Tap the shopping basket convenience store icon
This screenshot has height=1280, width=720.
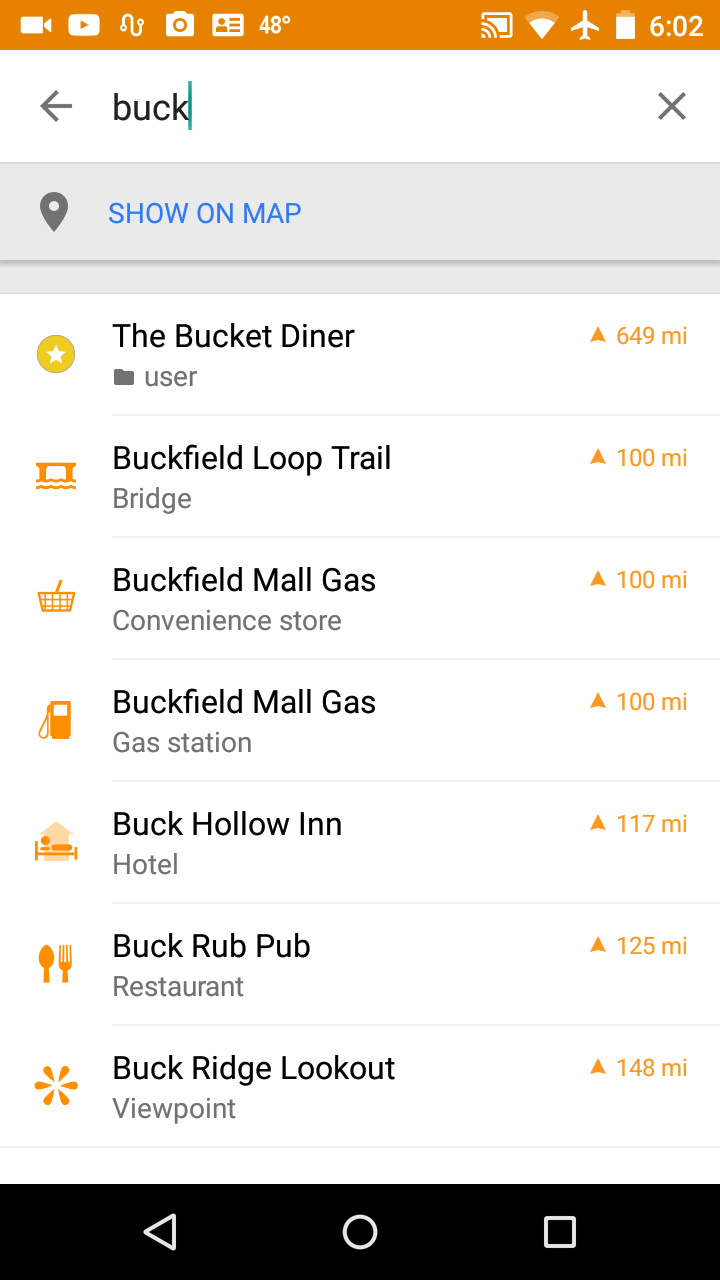pos(55,597)
